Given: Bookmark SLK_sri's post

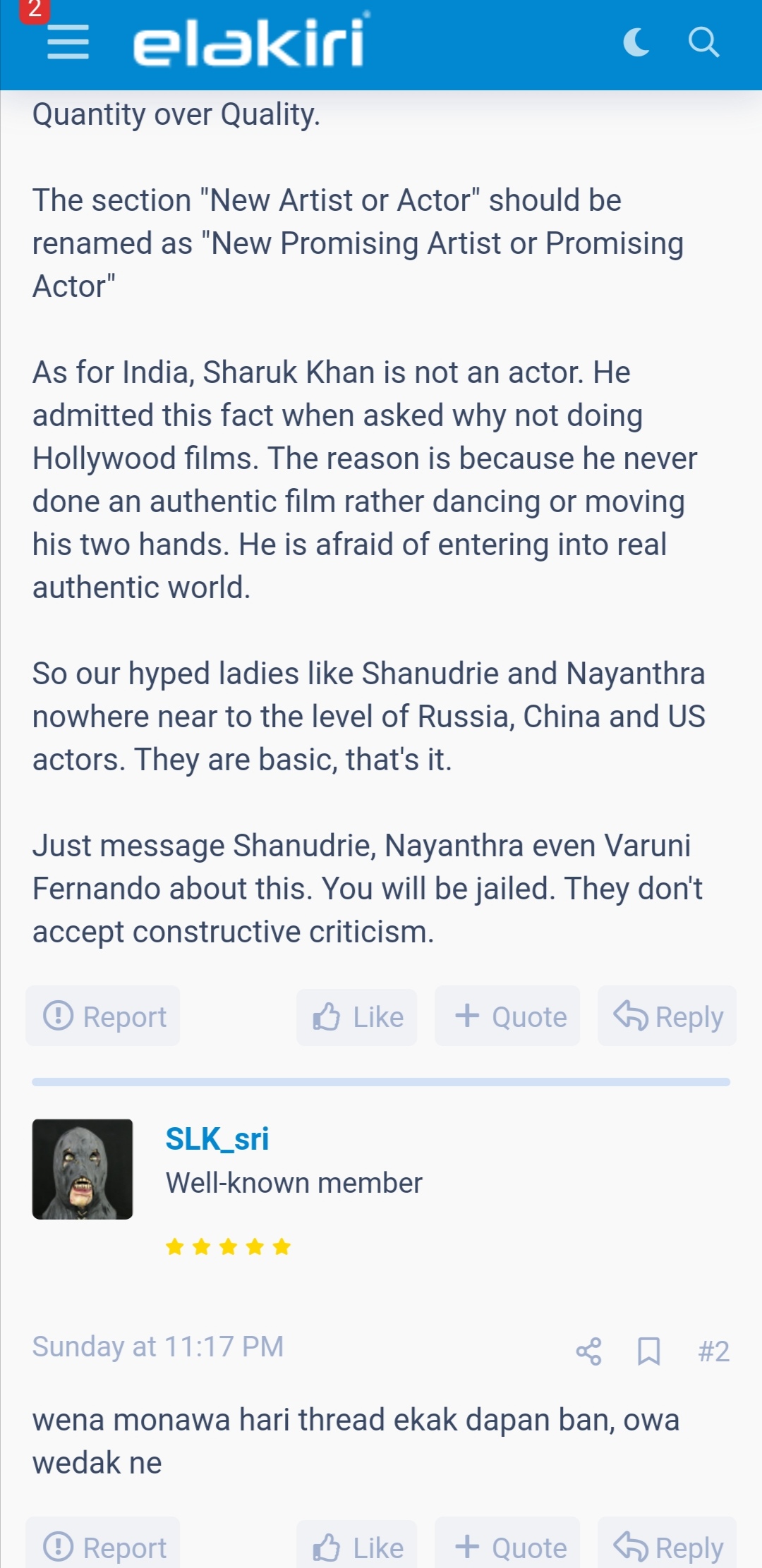Looking at the screenshot, I should (x=648, y=1351).
